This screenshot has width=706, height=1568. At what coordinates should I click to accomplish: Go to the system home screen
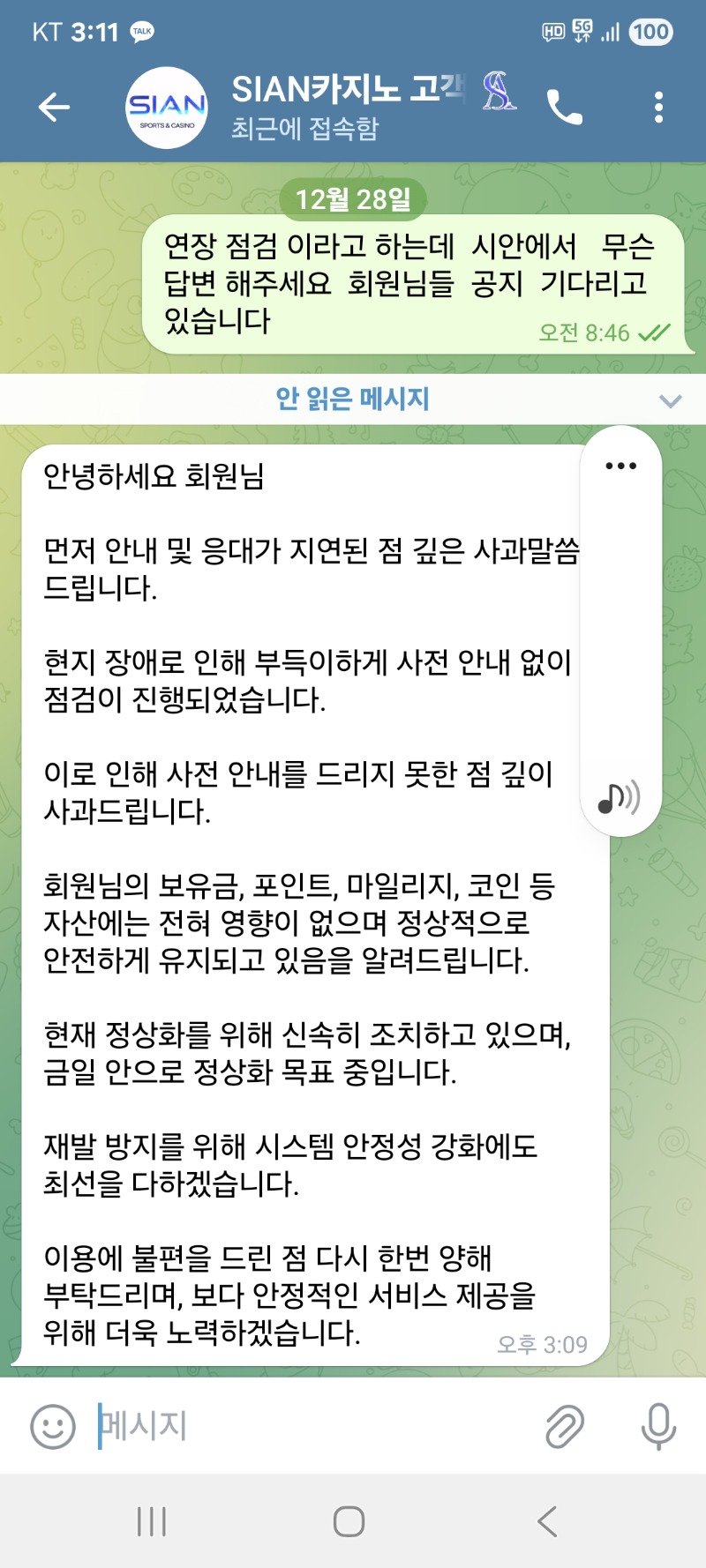click(x=349, y=1521)
